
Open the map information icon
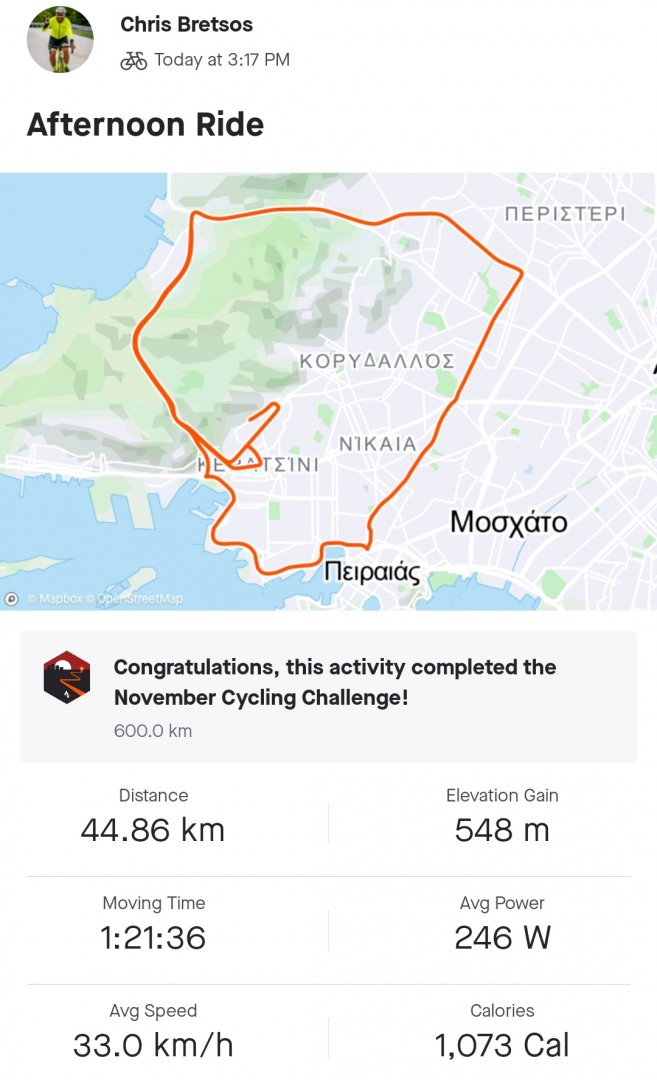[x=12, y=599]
